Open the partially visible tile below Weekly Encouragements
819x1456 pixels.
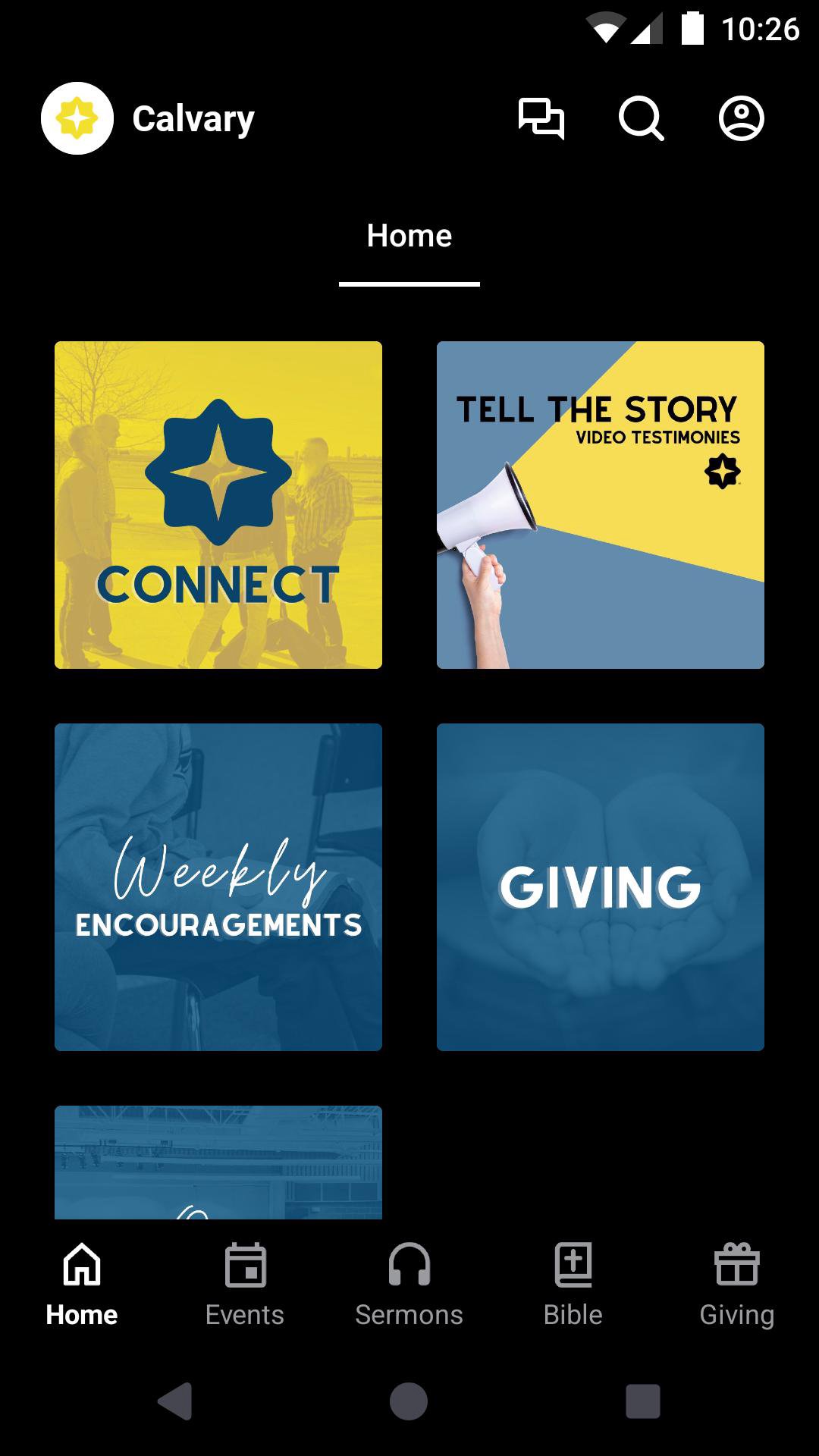(218, 1163)
